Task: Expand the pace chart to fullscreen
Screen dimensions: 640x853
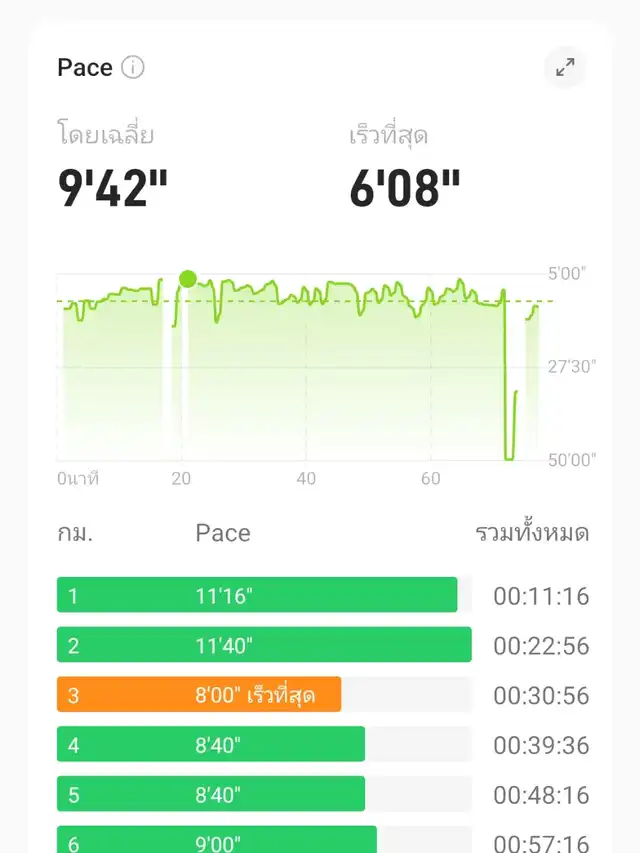Action: (x=565, y=68)
